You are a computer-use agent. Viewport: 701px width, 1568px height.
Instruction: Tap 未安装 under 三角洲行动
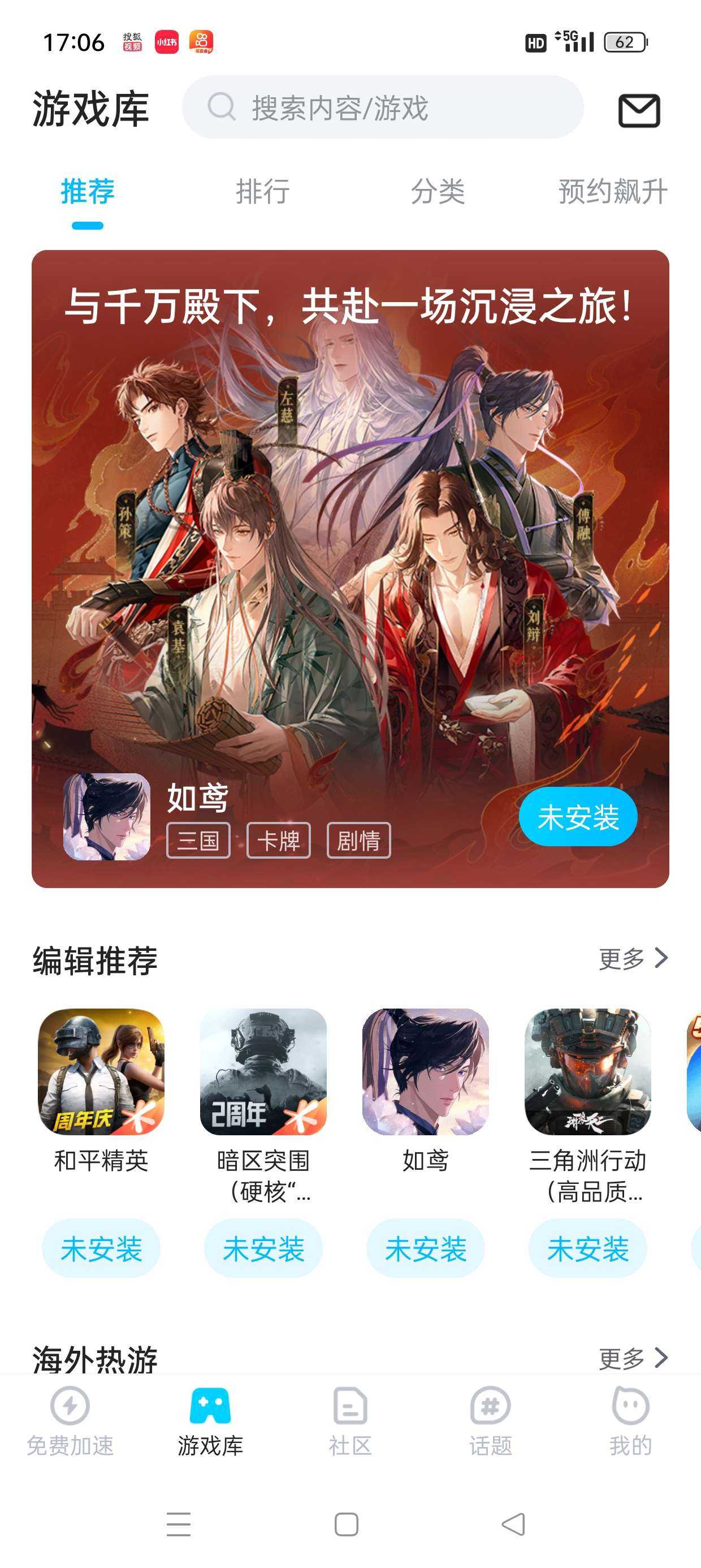coord(588,1249)
